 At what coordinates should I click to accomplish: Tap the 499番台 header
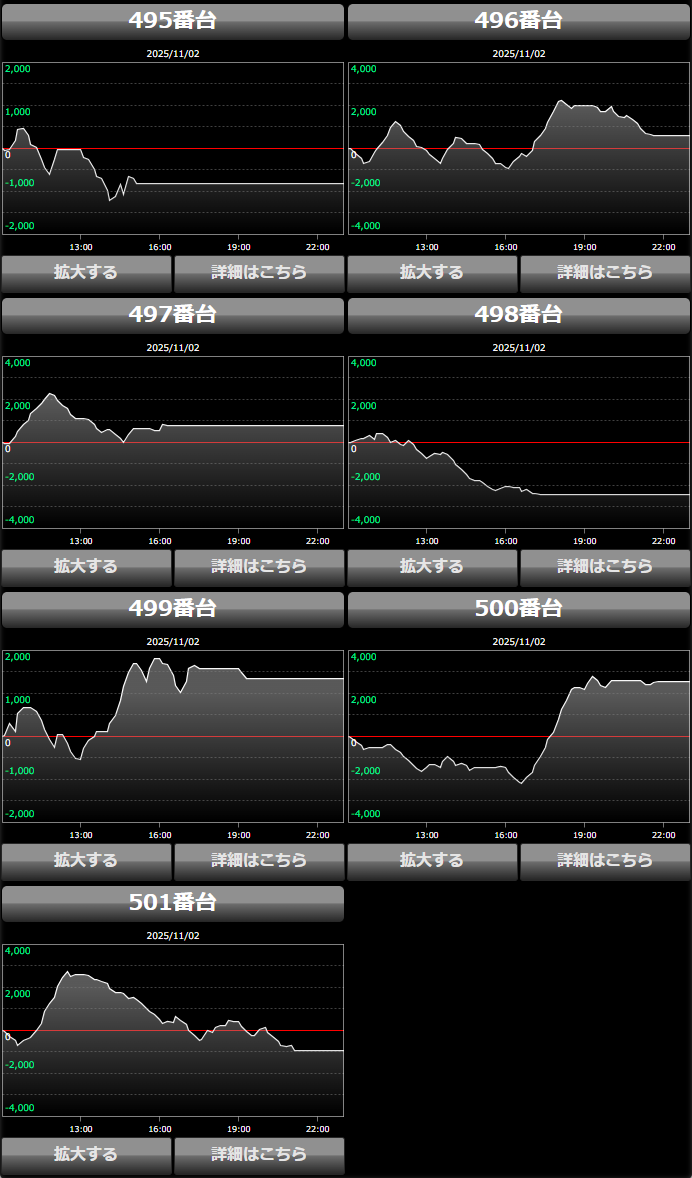tap(173, 609)
